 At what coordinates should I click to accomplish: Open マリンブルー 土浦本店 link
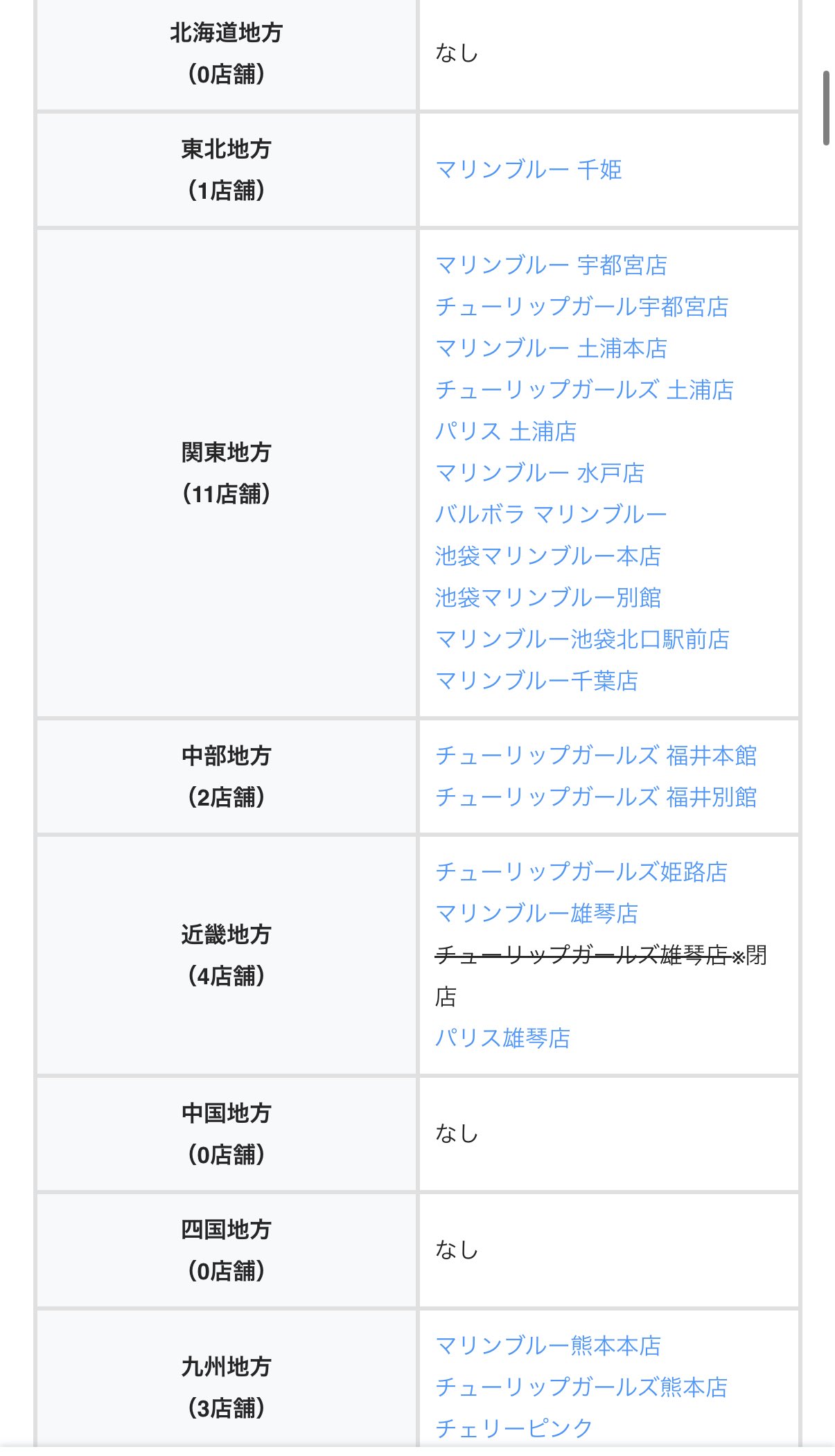pos(551,348)
